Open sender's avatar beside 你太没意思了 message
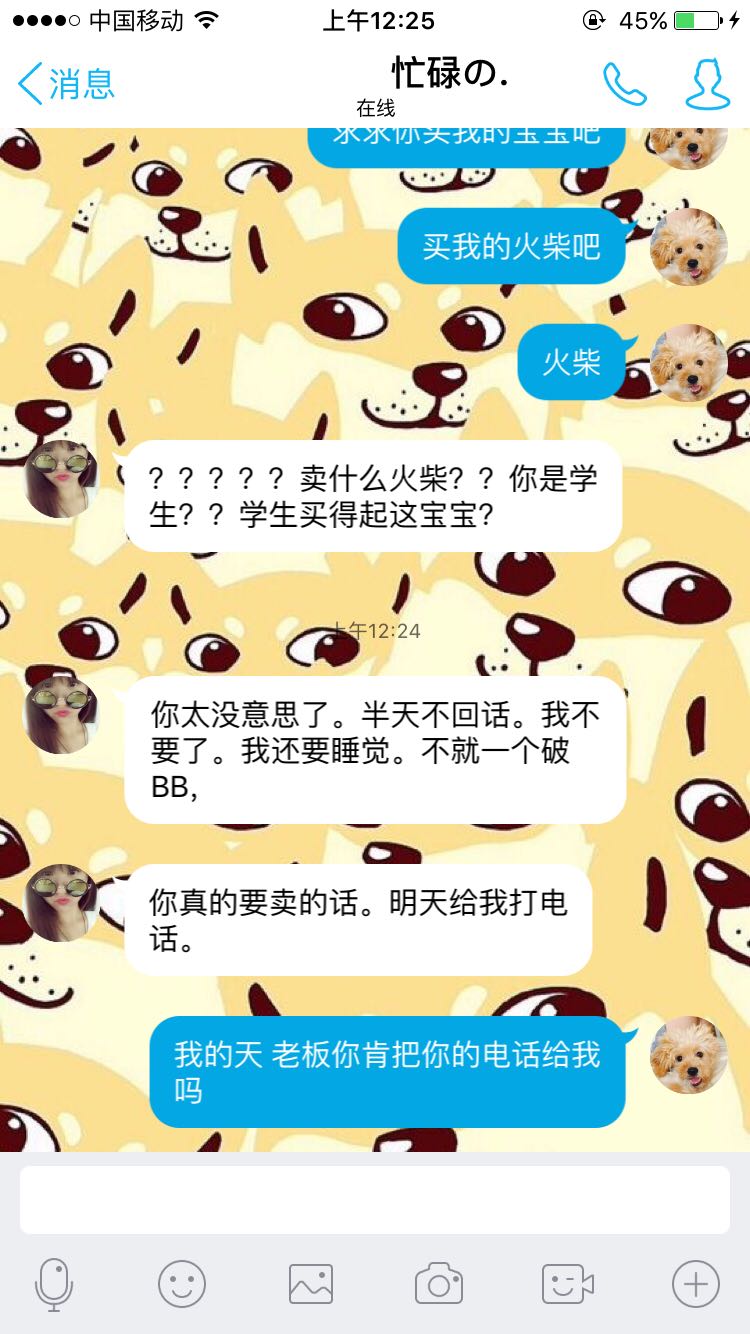The width and height of the screenshot is (750, 1334). point(61,715)
